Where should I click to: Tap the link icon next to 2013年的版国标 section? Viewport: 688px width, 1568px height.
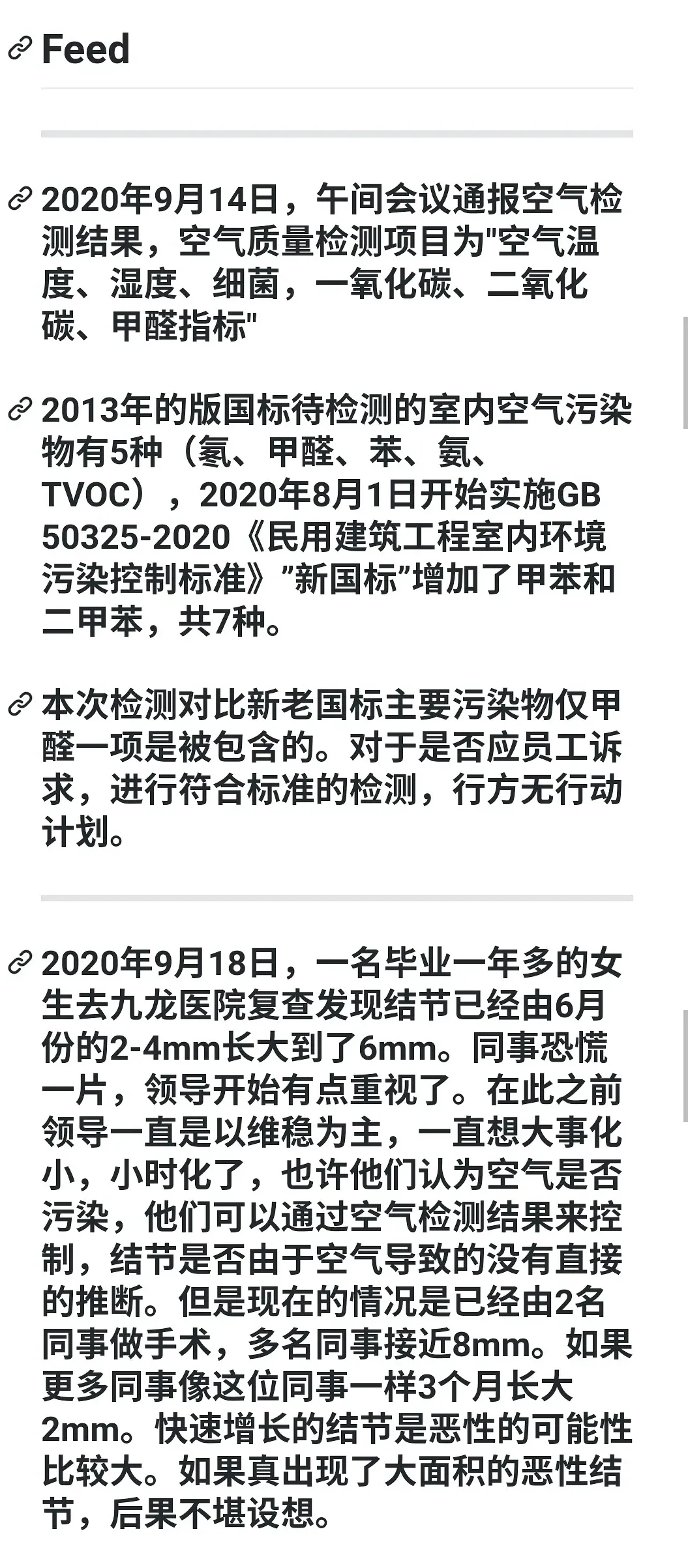tap(20, 410)
